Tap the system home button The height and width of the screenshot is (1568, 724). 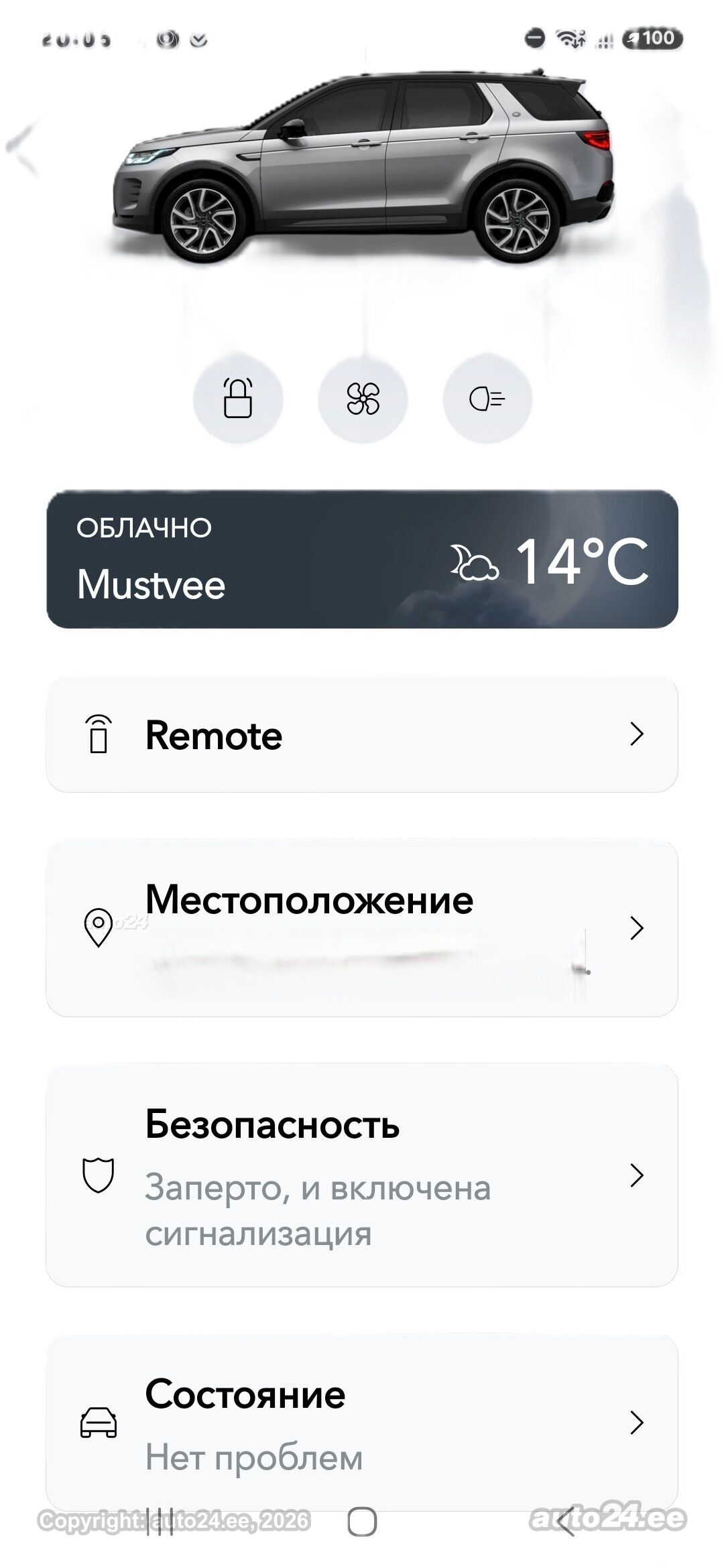(x=362, y=1522)
